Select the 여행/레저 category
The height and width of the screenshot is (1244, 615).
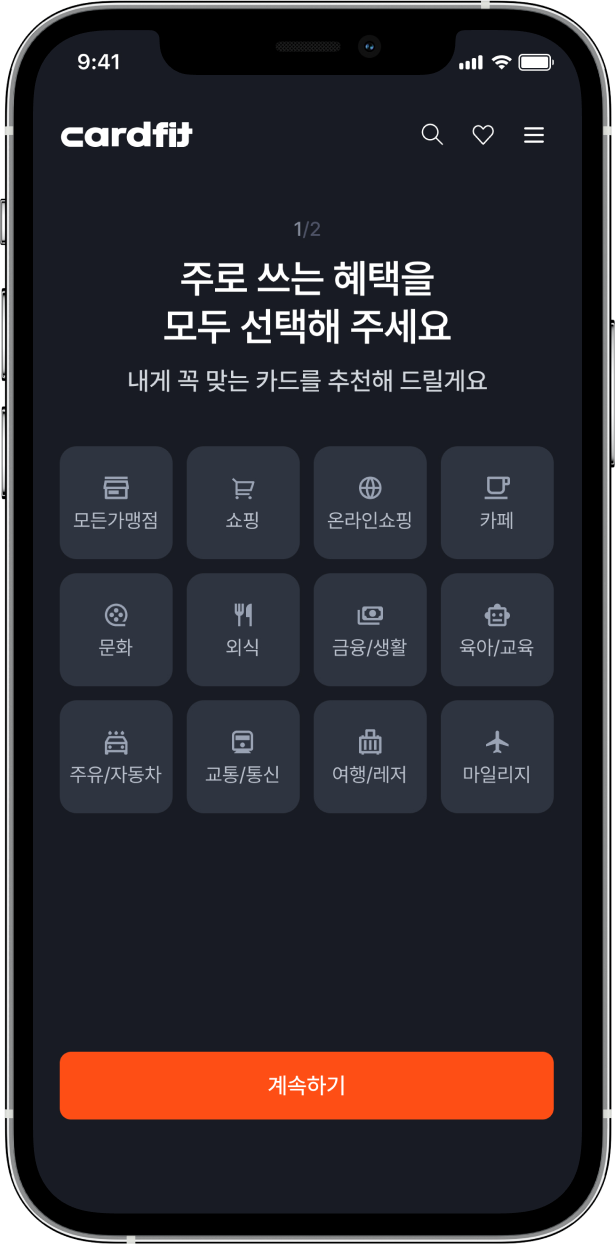tap(370, 756)
